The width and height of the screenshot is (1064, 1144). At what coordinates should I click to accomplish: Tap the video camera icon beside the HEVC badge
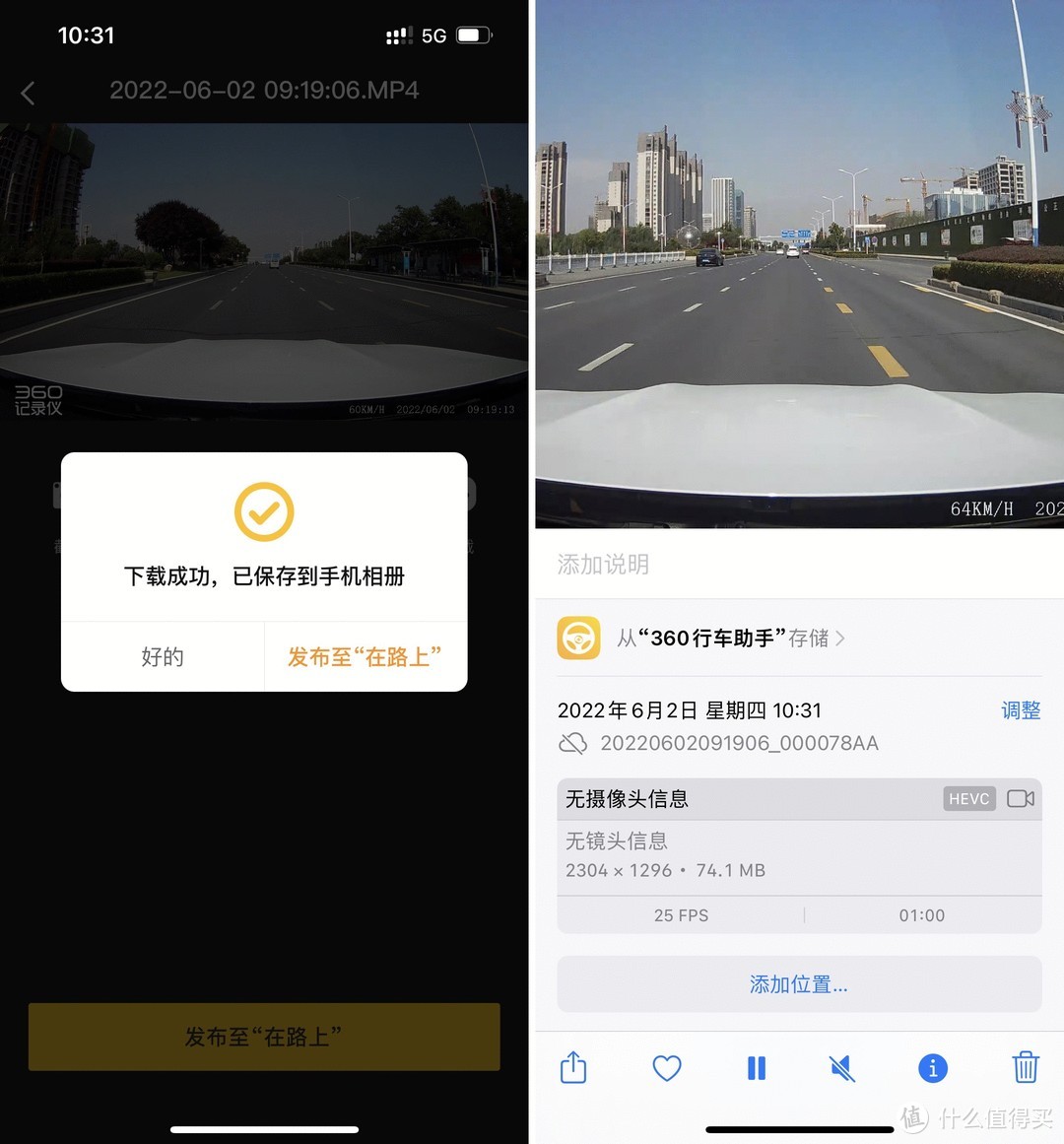tap(1021, 798)
